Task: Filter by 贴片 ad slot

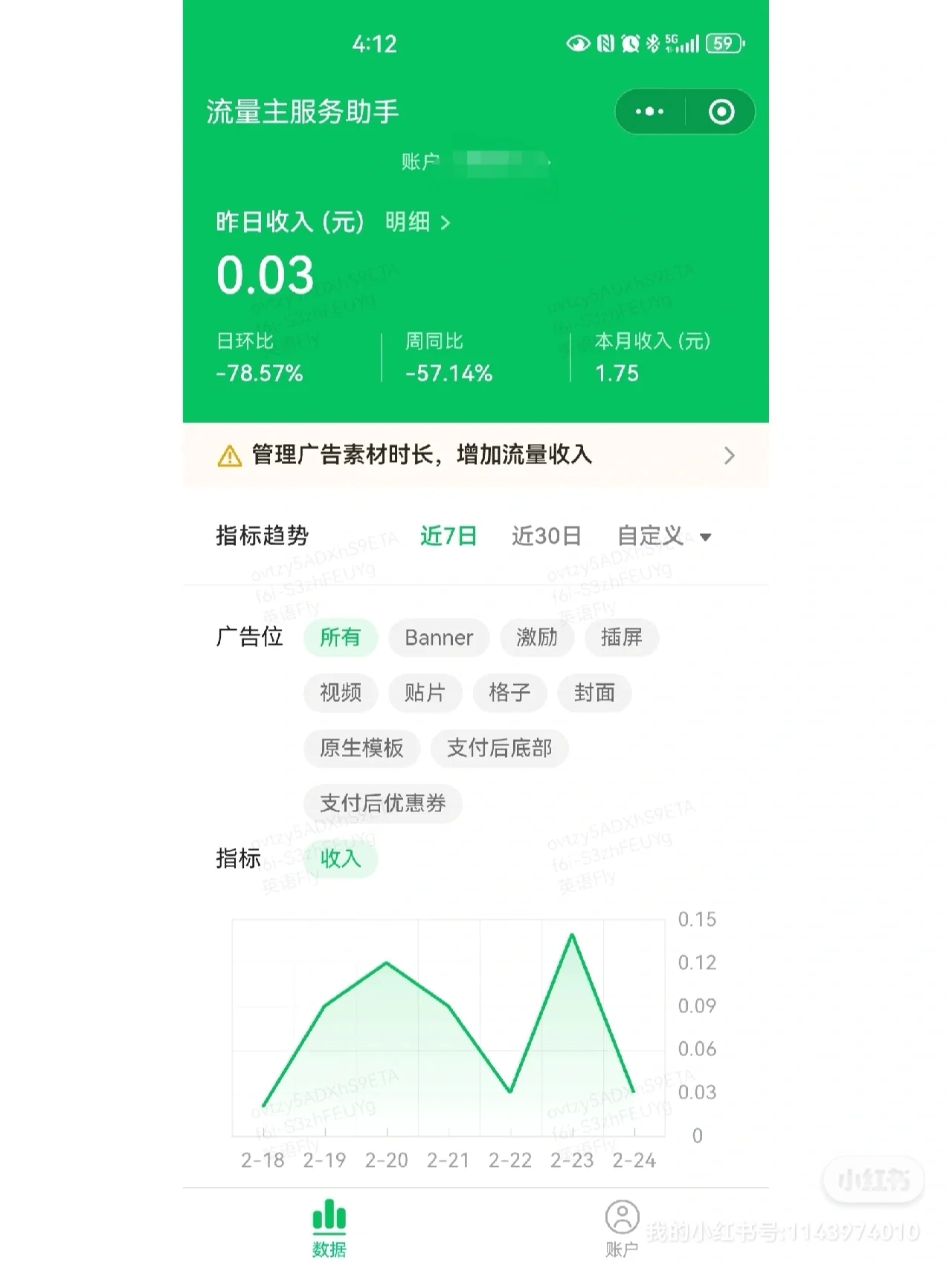Action: tap(425, 692)
